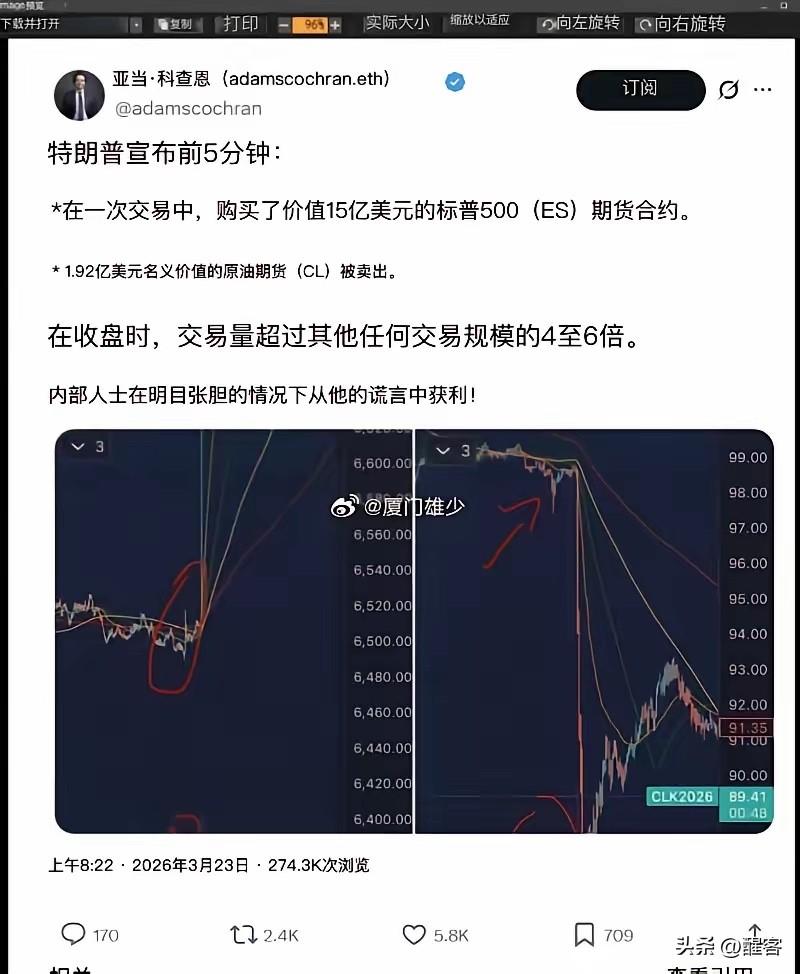The image size is (800, 974).
Task: Click the 打印 print icon
Action: pyautogui.click(x=239, y=22)
